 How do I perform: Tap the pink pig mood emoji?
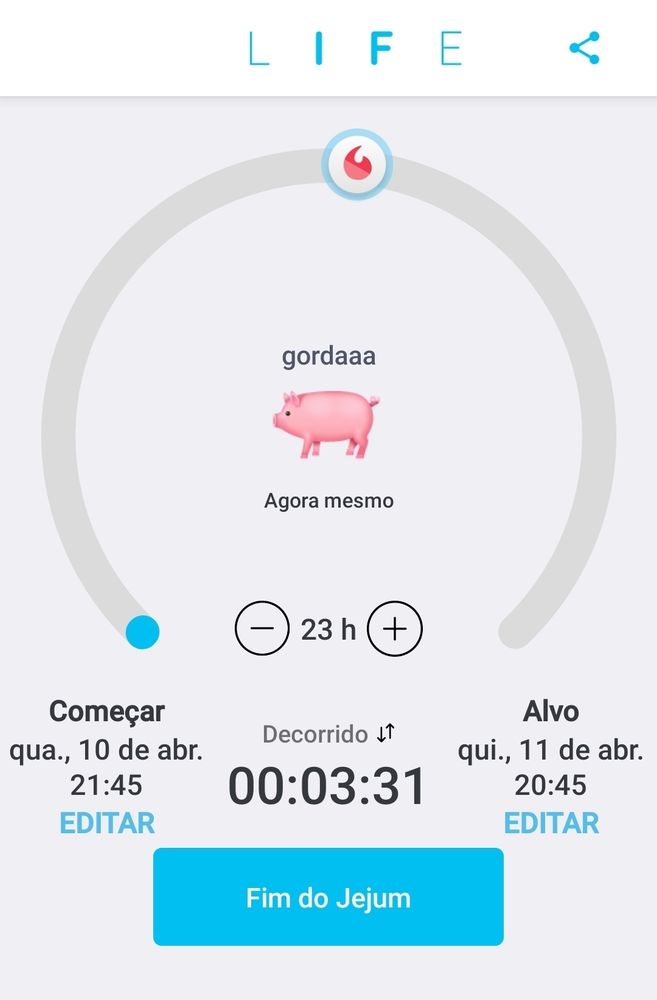tap(327, 424)
